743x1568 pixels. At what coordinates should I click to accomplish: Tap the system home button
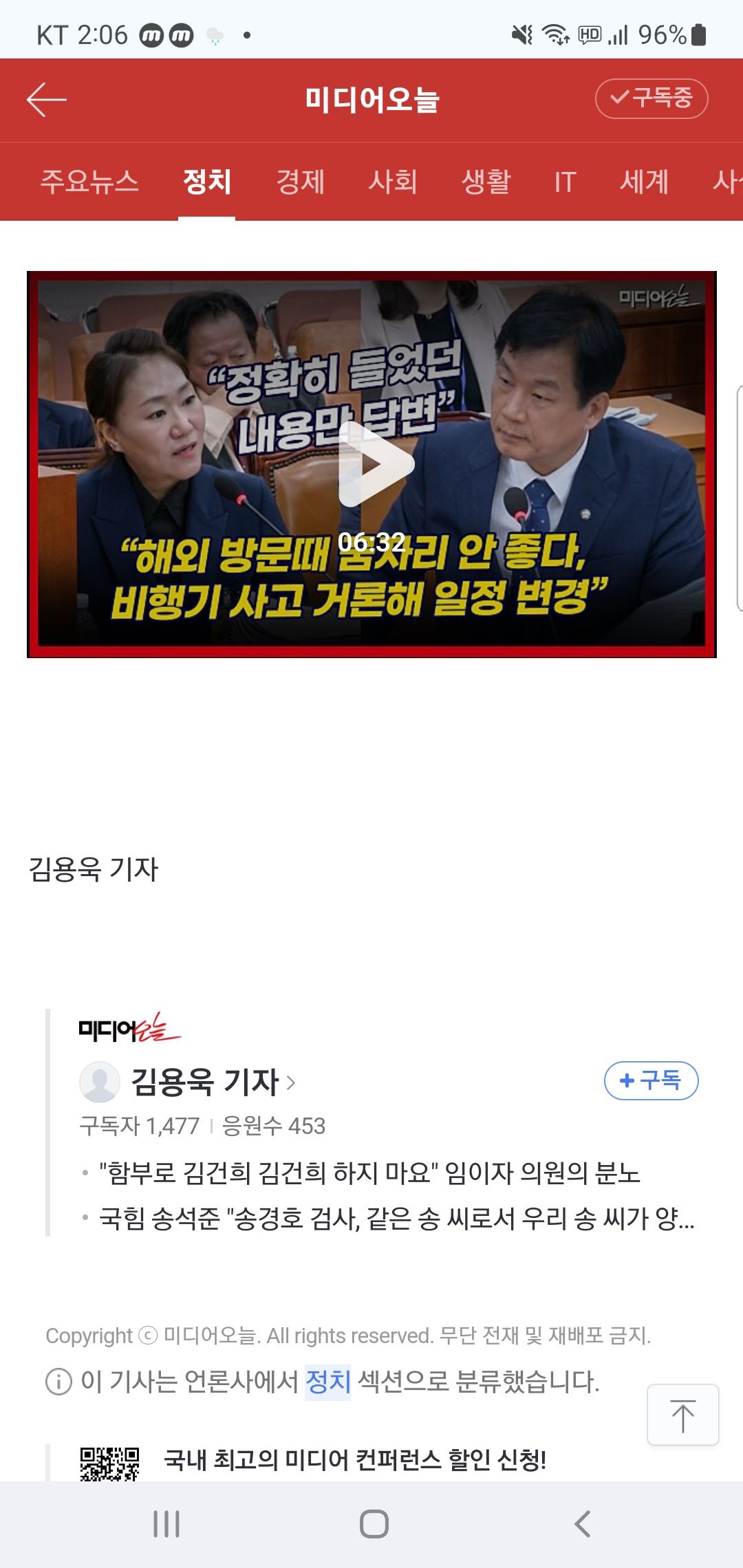click(374, 1524)
